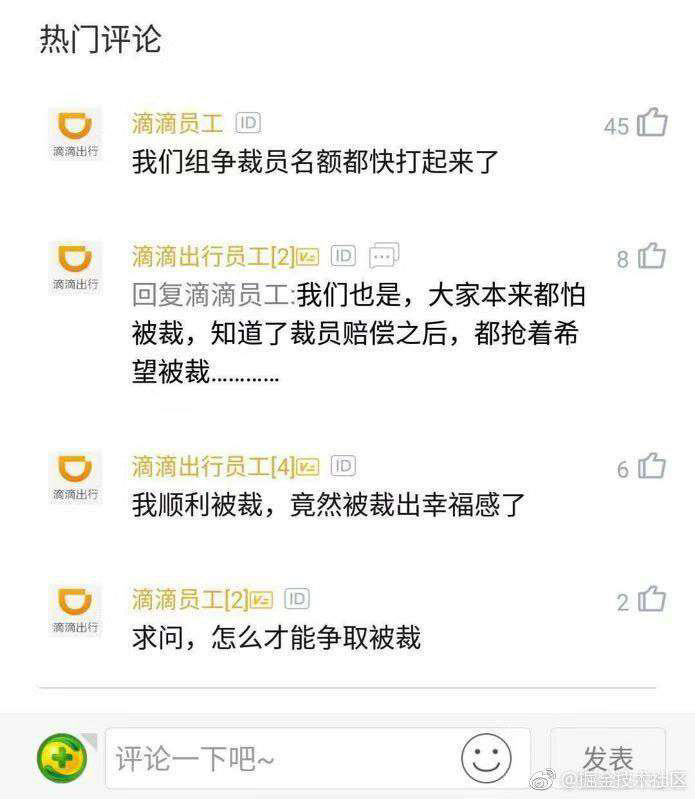View the profile of 滴滴出行员工[4]
695x799 pixels.
(x=213, y=466)
